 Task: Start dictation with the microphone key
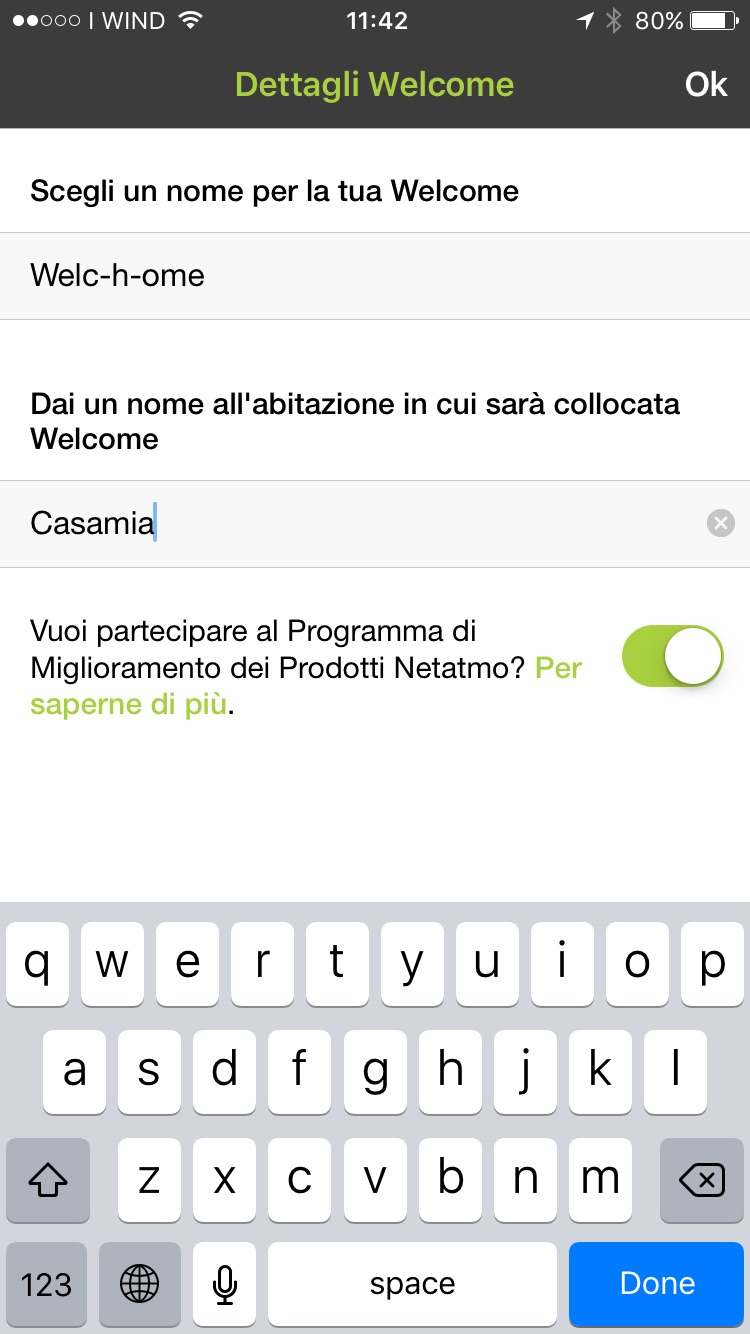pyautogui.click(x=225, y=1284)
